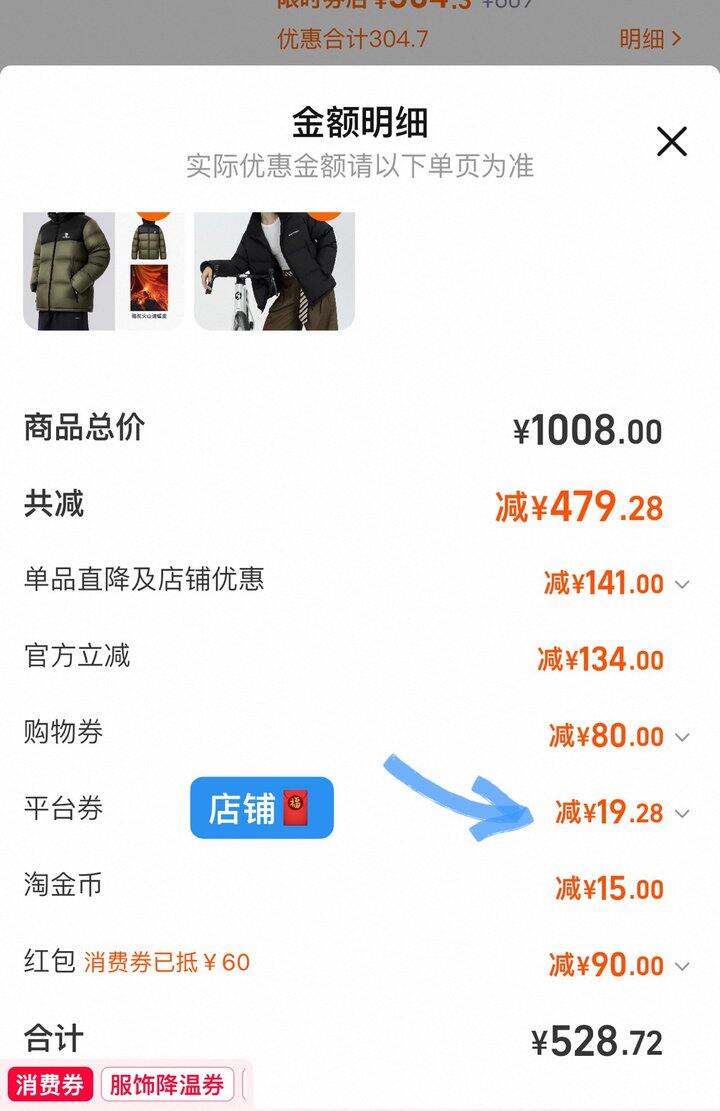Close the 金额明细 sheet
The image size is (720, 1111).
[671, 142]
